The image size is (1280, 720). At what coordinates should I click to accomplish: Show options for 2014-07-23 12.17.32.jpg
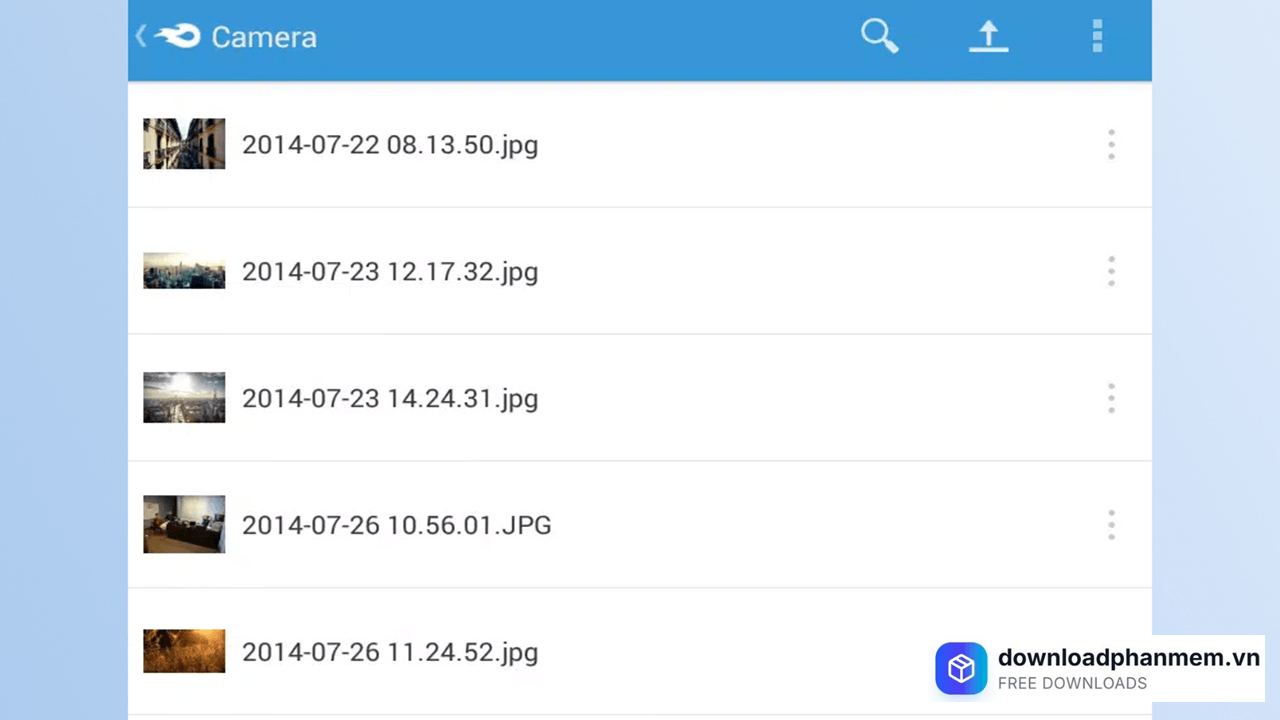click(1111, 272)
